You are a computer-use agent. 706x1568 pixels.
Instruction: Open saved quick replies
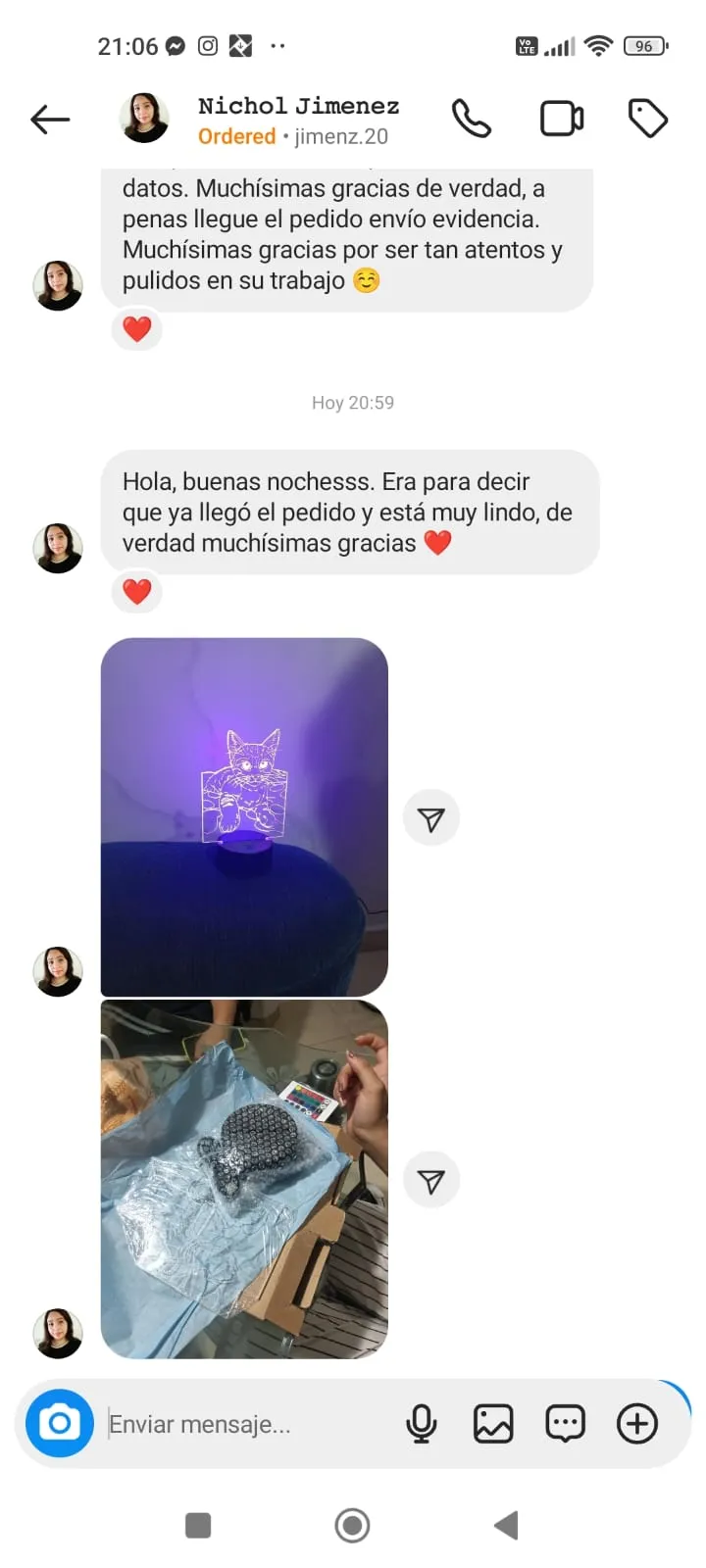[x=565, y=1424]
